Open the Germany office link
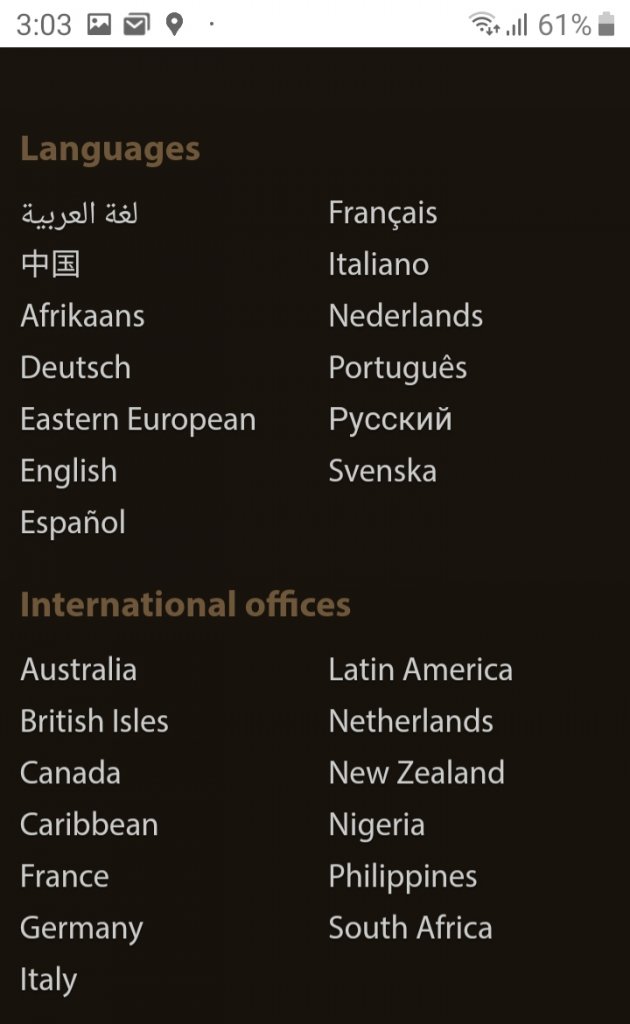The height and width of the screenshot is (1024, 630). coord(81,928)
